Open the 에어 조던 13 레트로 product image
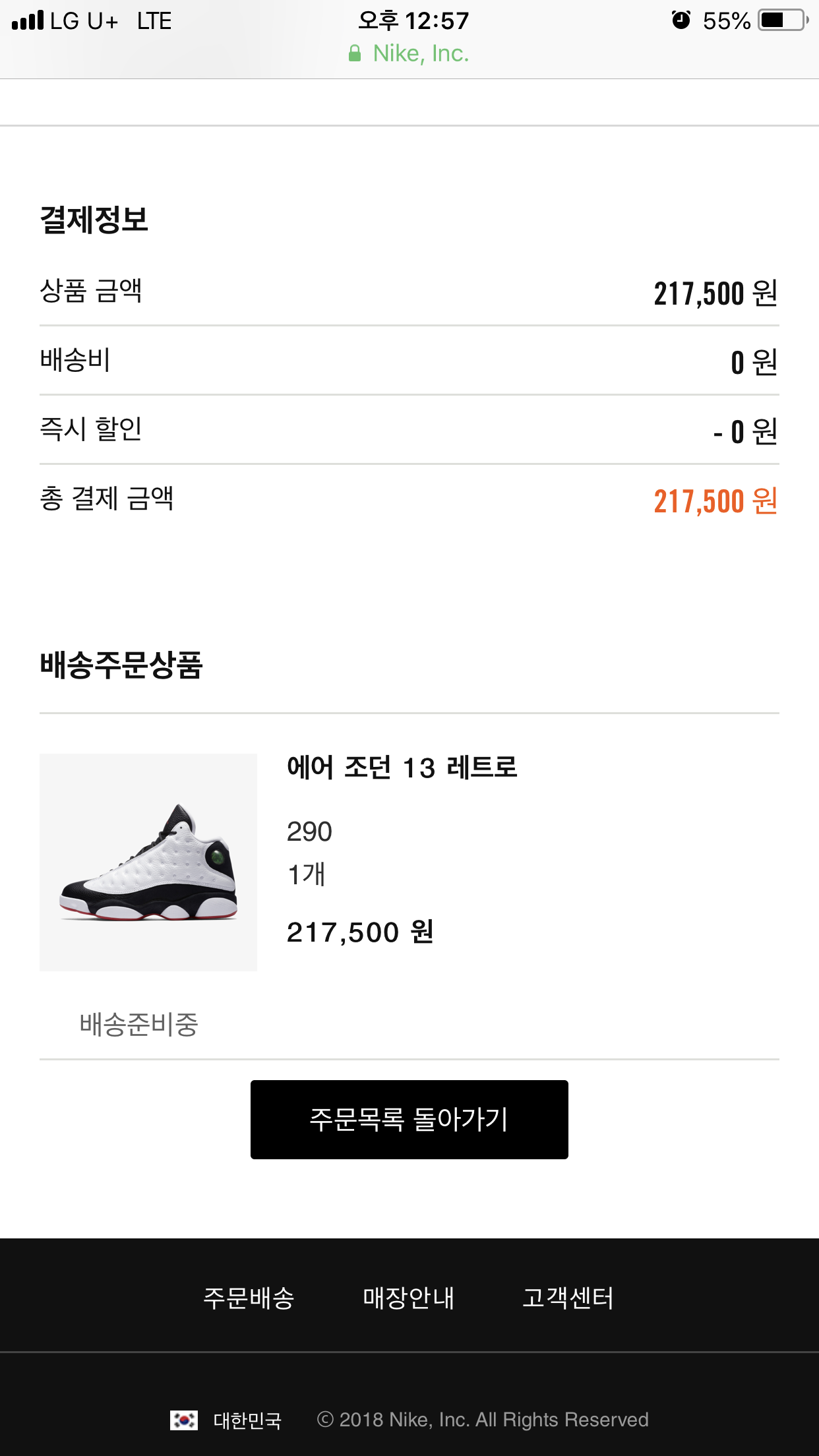 [x=148, y=862]
